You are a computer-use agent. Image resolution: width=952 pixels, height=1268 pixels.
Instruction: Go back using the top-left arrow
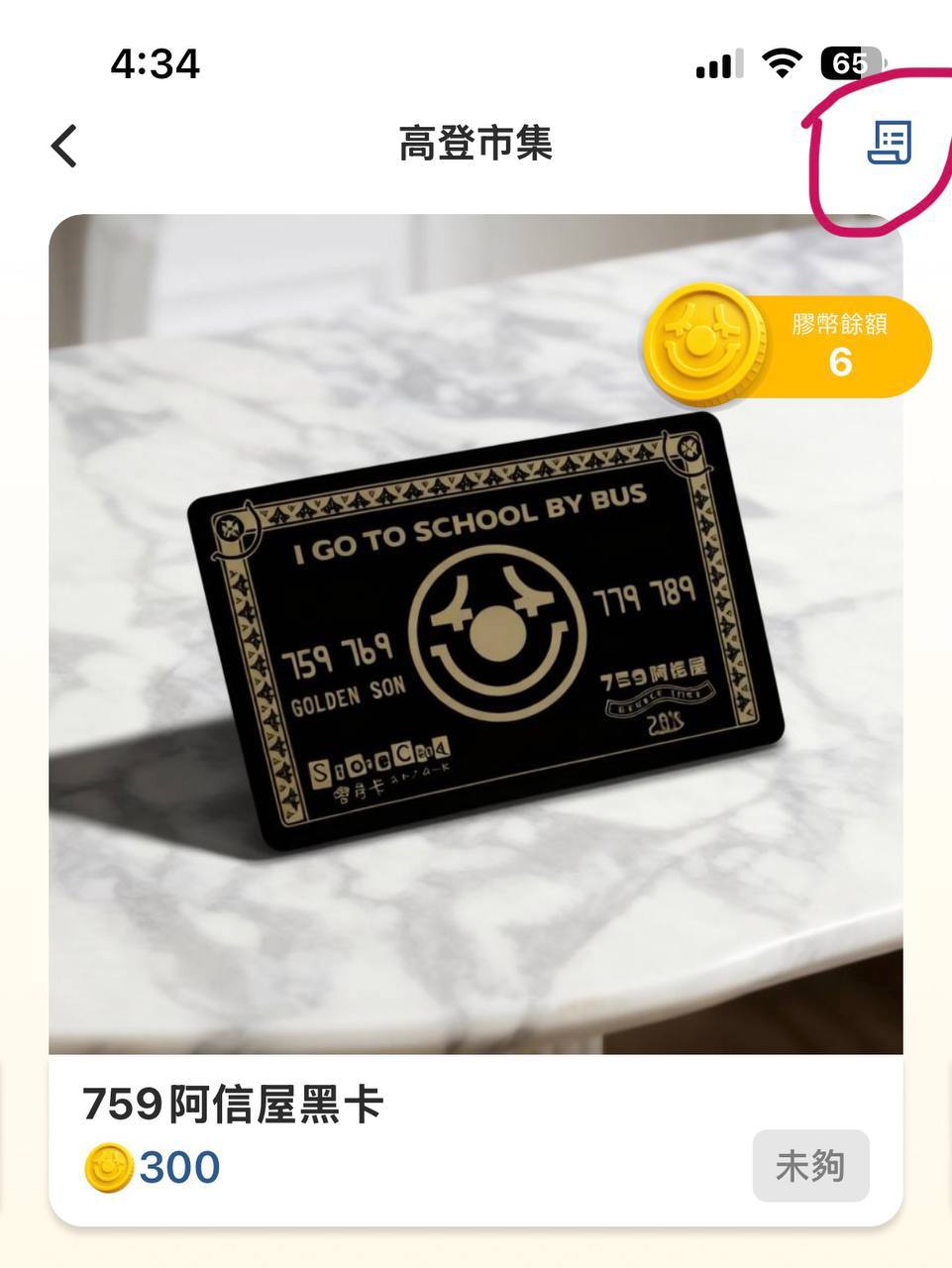[64, 147]
